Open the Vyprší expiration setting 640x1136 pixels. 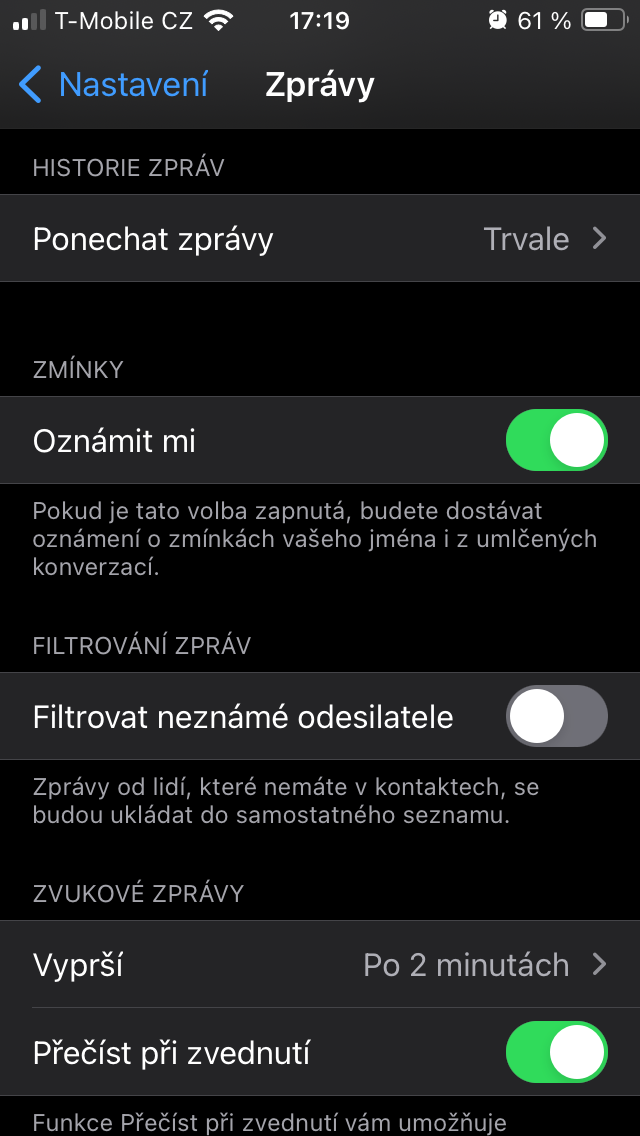coord(320,965)
